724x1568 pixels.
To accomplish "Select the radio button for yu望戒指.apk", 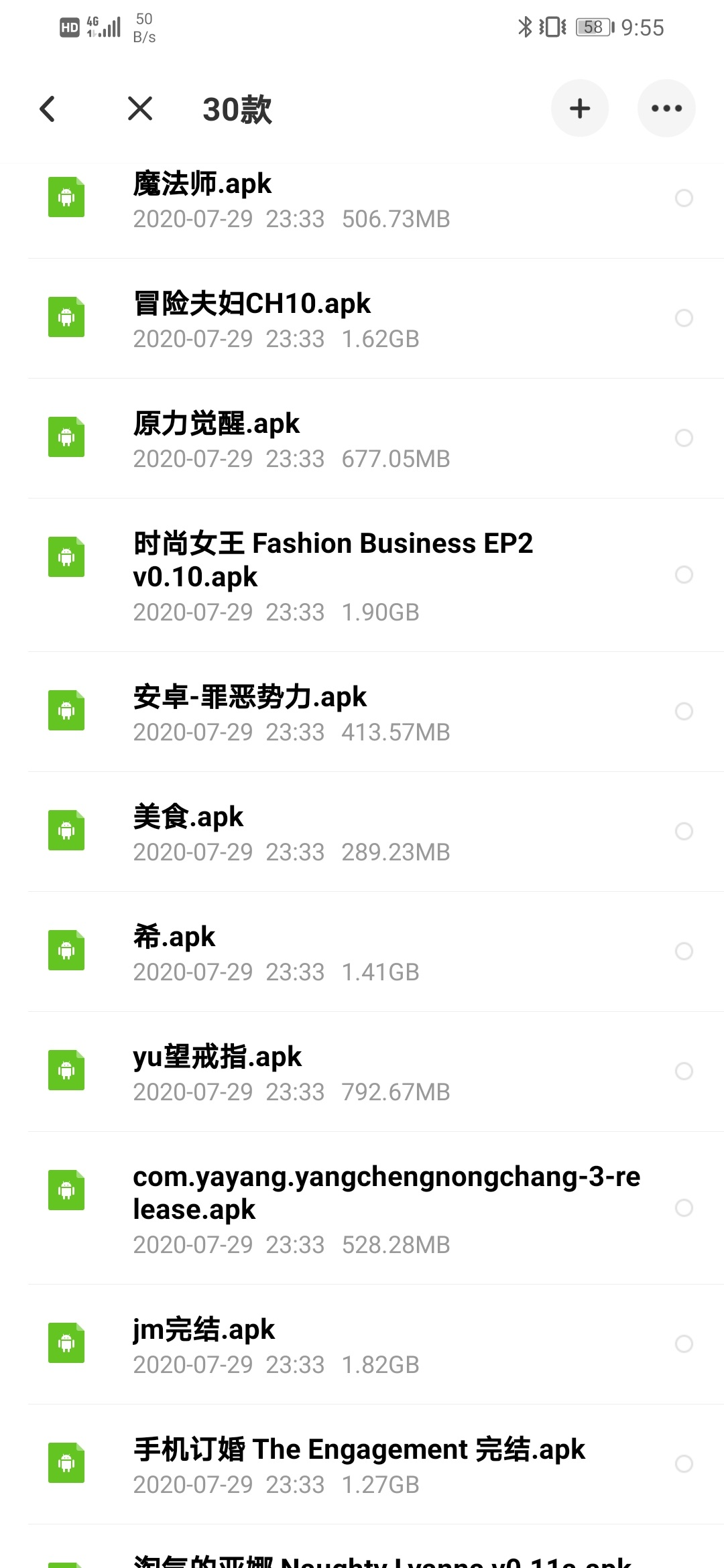I will tap(684, 1071).
